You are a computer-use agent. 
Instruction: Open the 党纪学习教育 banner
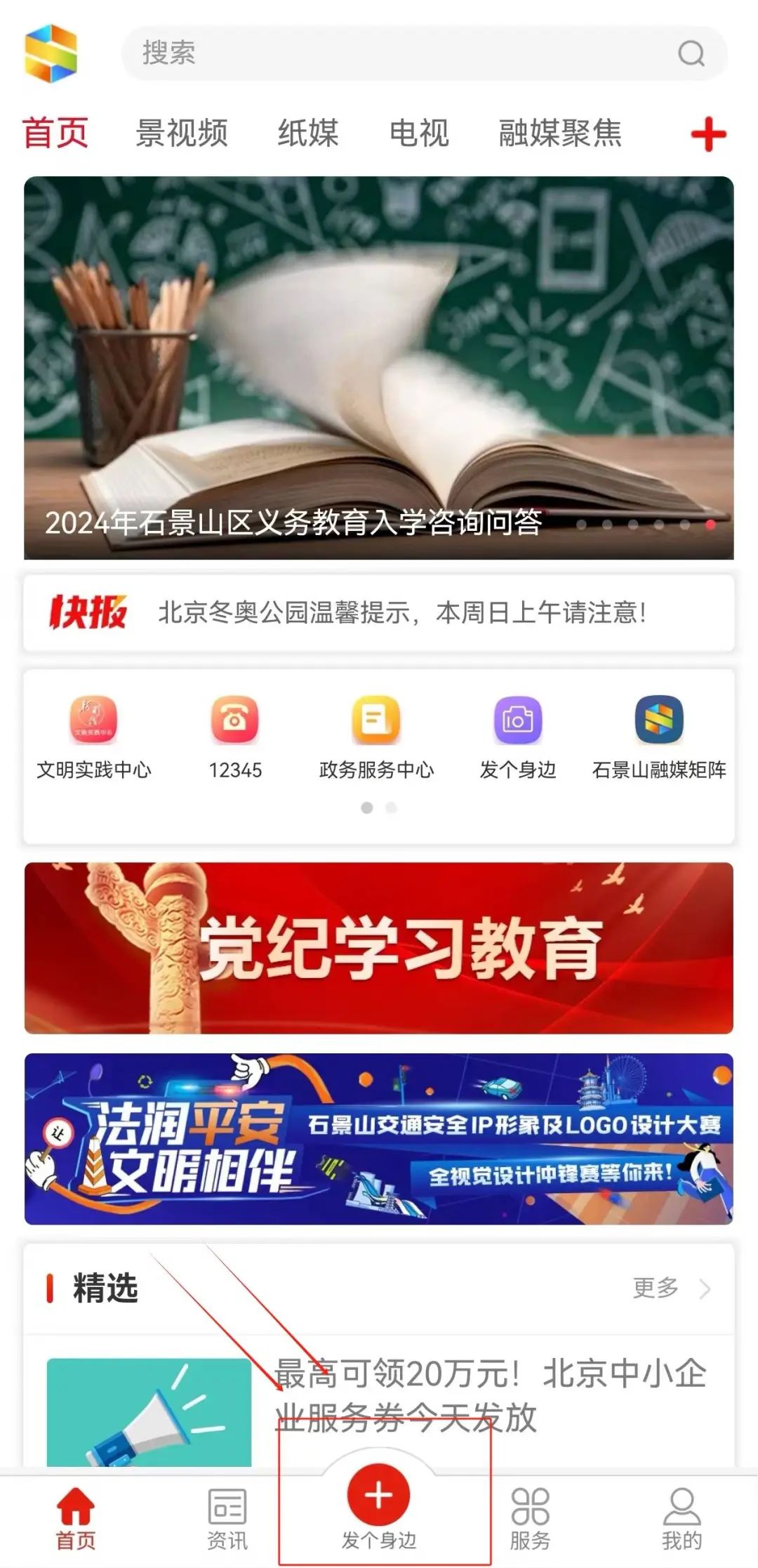pyautogui.click(x=379, y=948)
